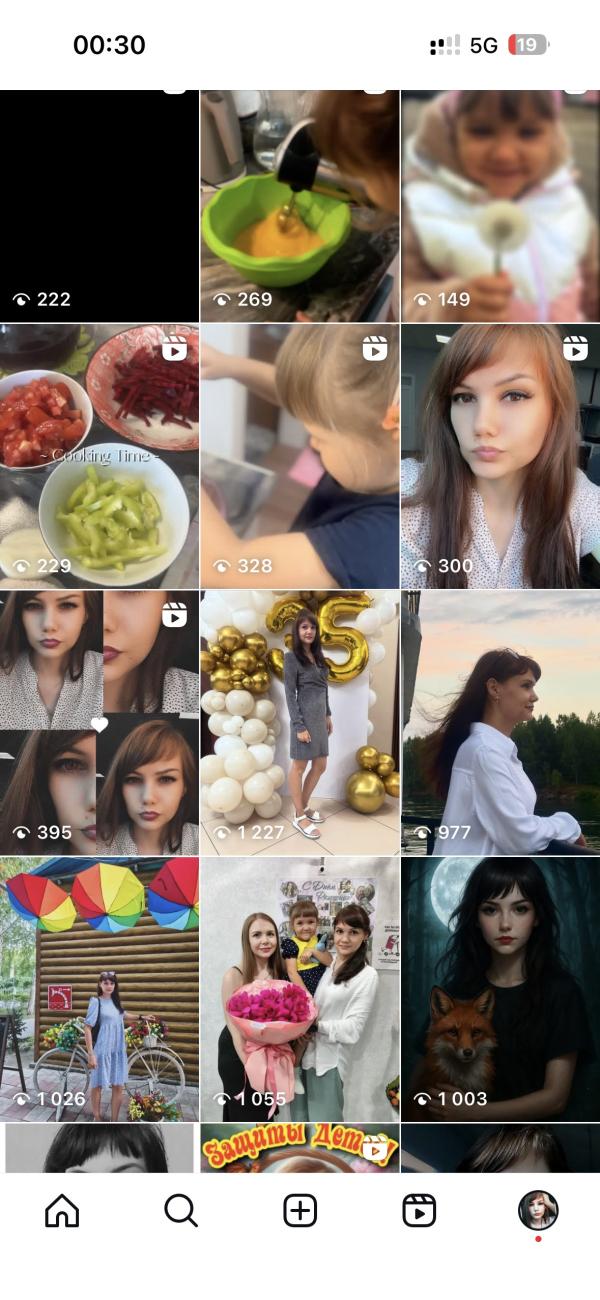Play the pink bouquet reel with 1 055 views
Image resolution: width=600 pixels, height=1300 pixels.
click(300, 989)
